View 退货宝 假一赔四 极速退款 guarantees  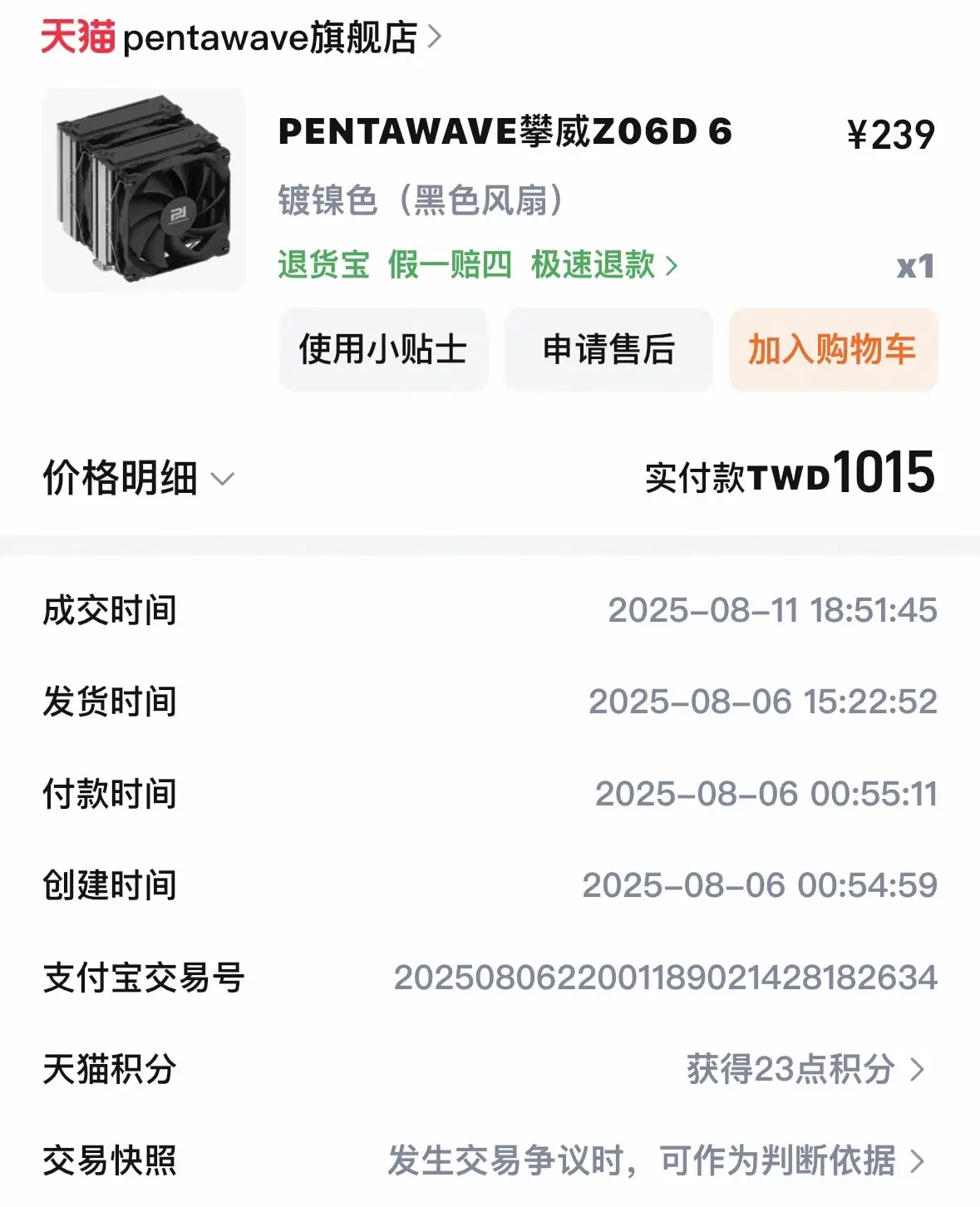[477, 265]
